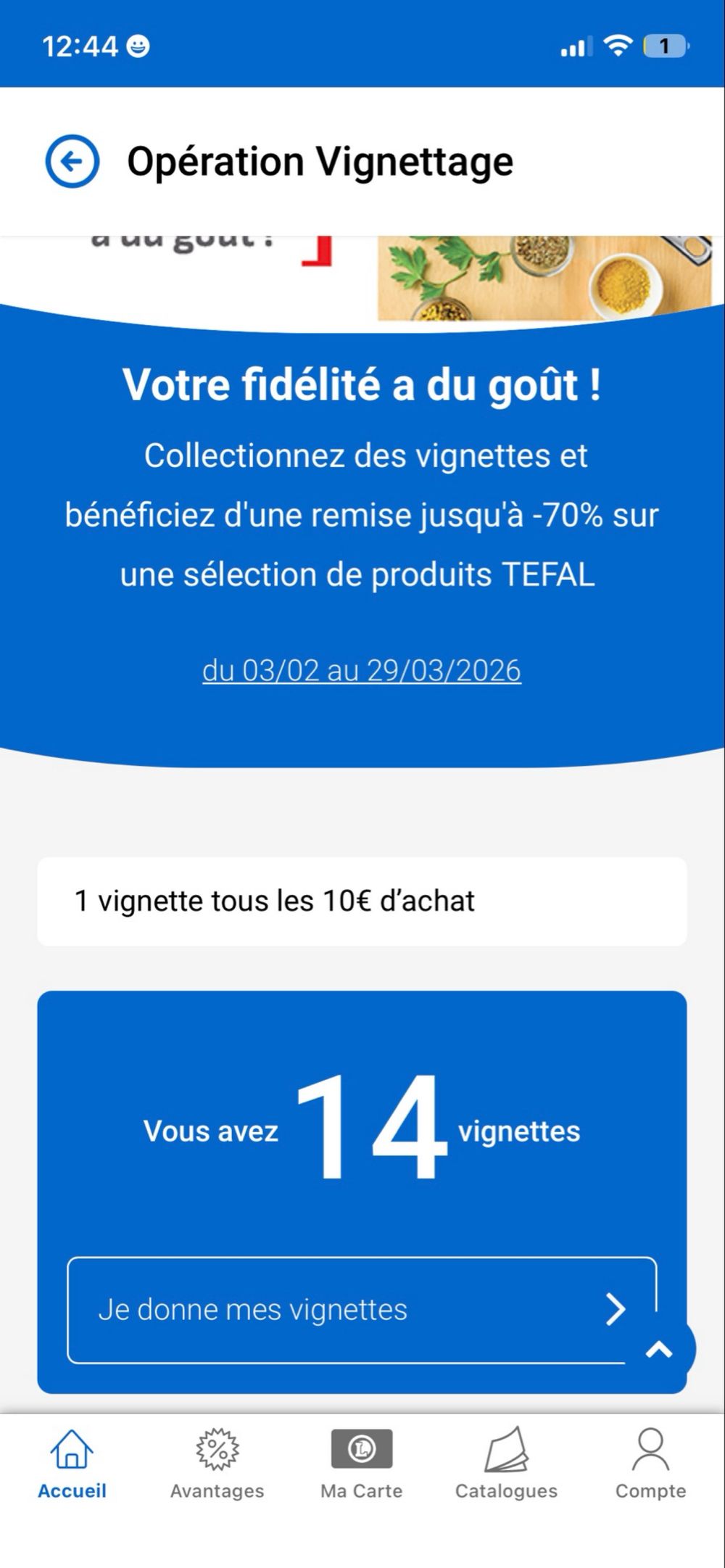
Task: Tap Je donne mes vignettes
Action: 348,1310
